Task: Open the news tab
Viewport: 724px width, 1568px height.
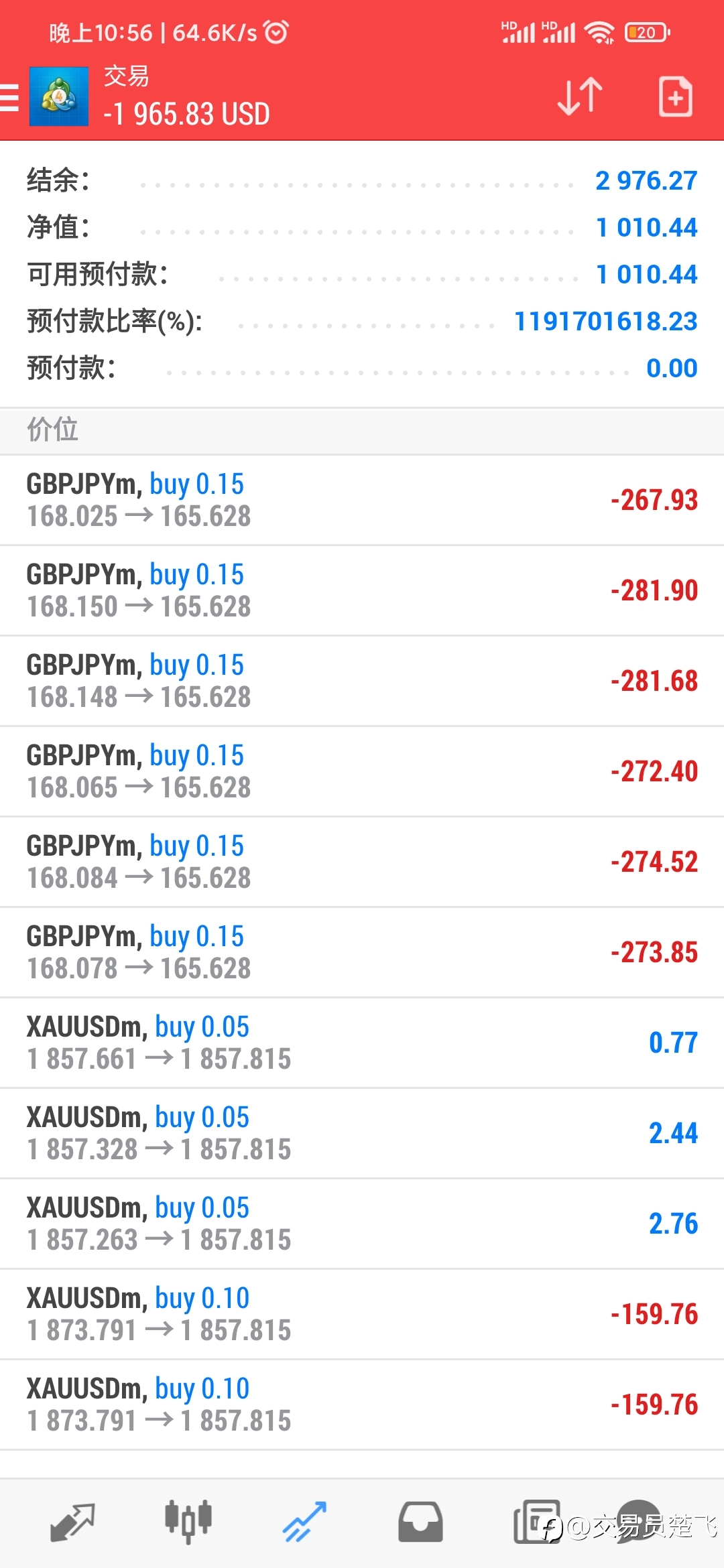Action: pos(536,1522)
